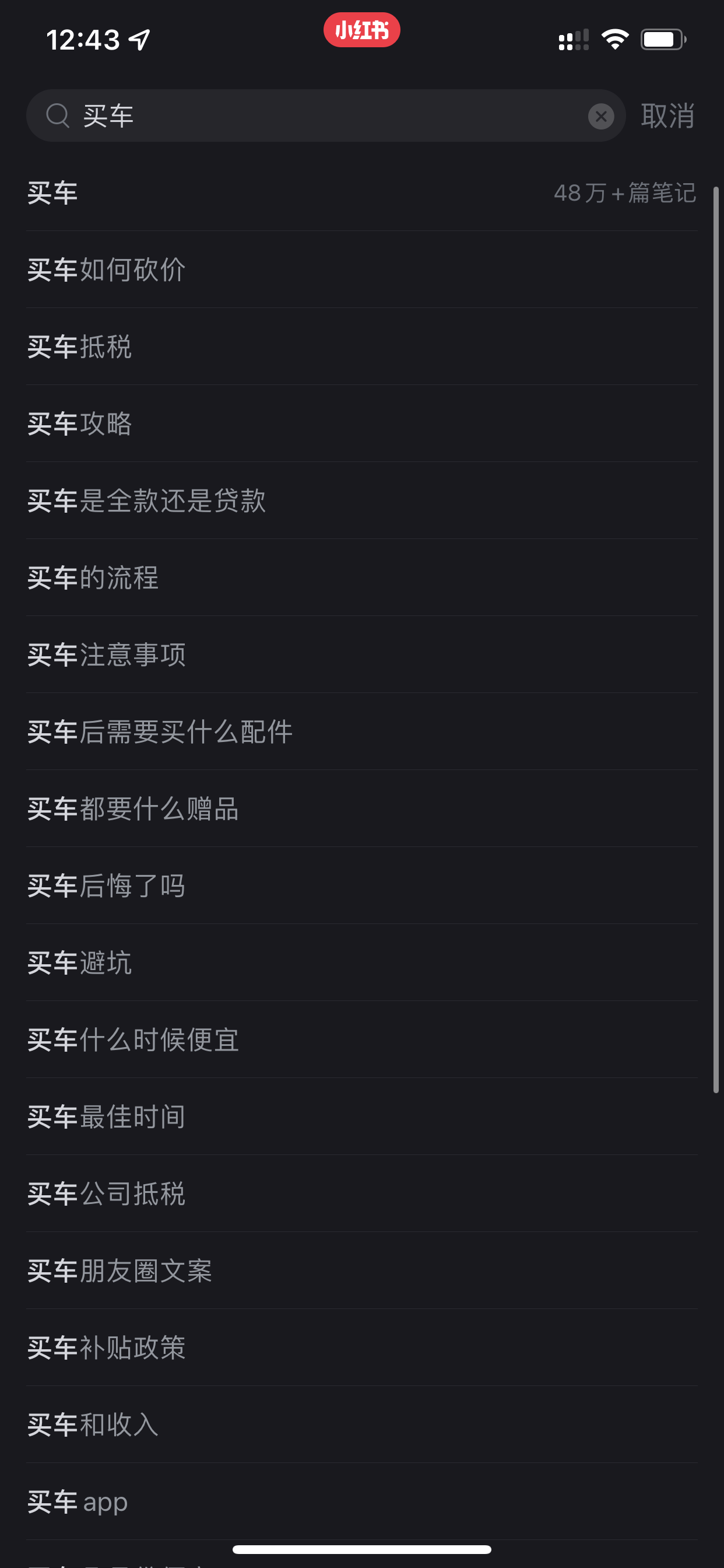Choose the 买车抵税 suggestion
Screen dimensions: 724x1568
pyautogui.click(x=362, y=346)
